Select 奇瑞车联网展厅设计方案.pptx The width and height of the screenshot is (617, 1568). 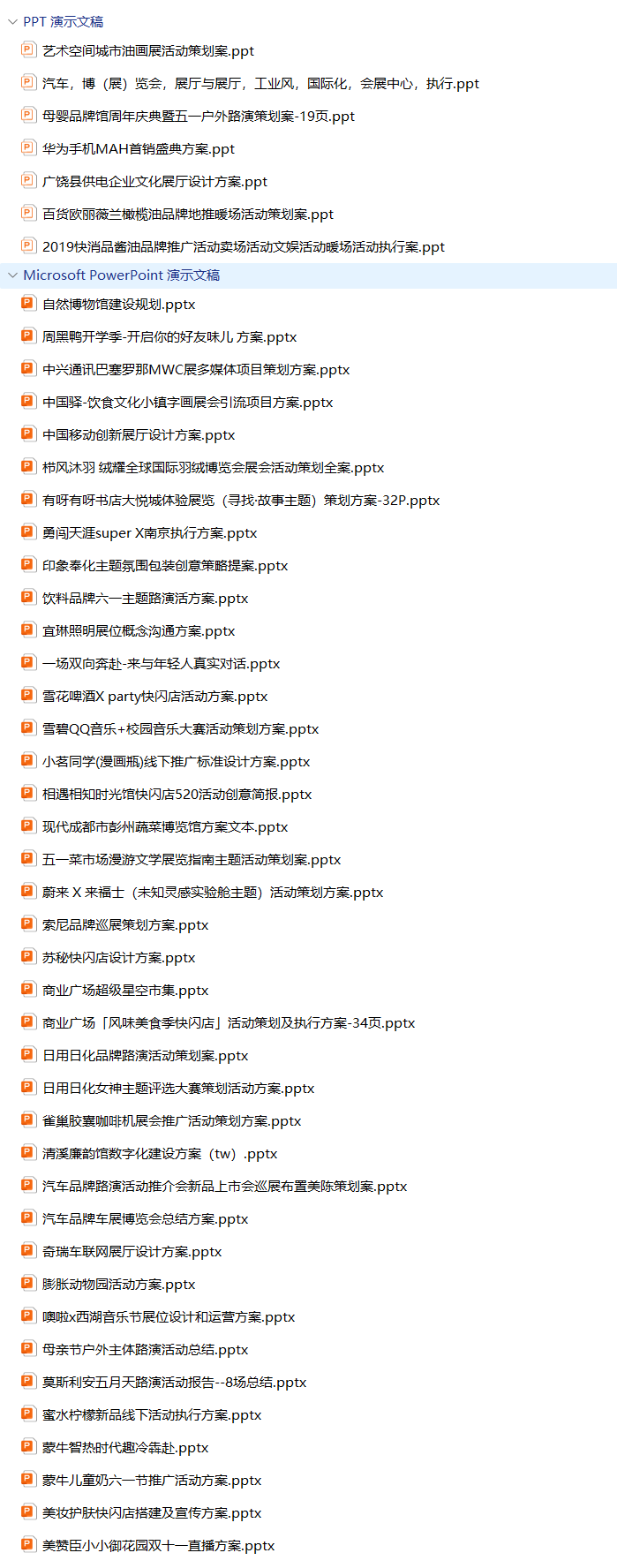132,1252
